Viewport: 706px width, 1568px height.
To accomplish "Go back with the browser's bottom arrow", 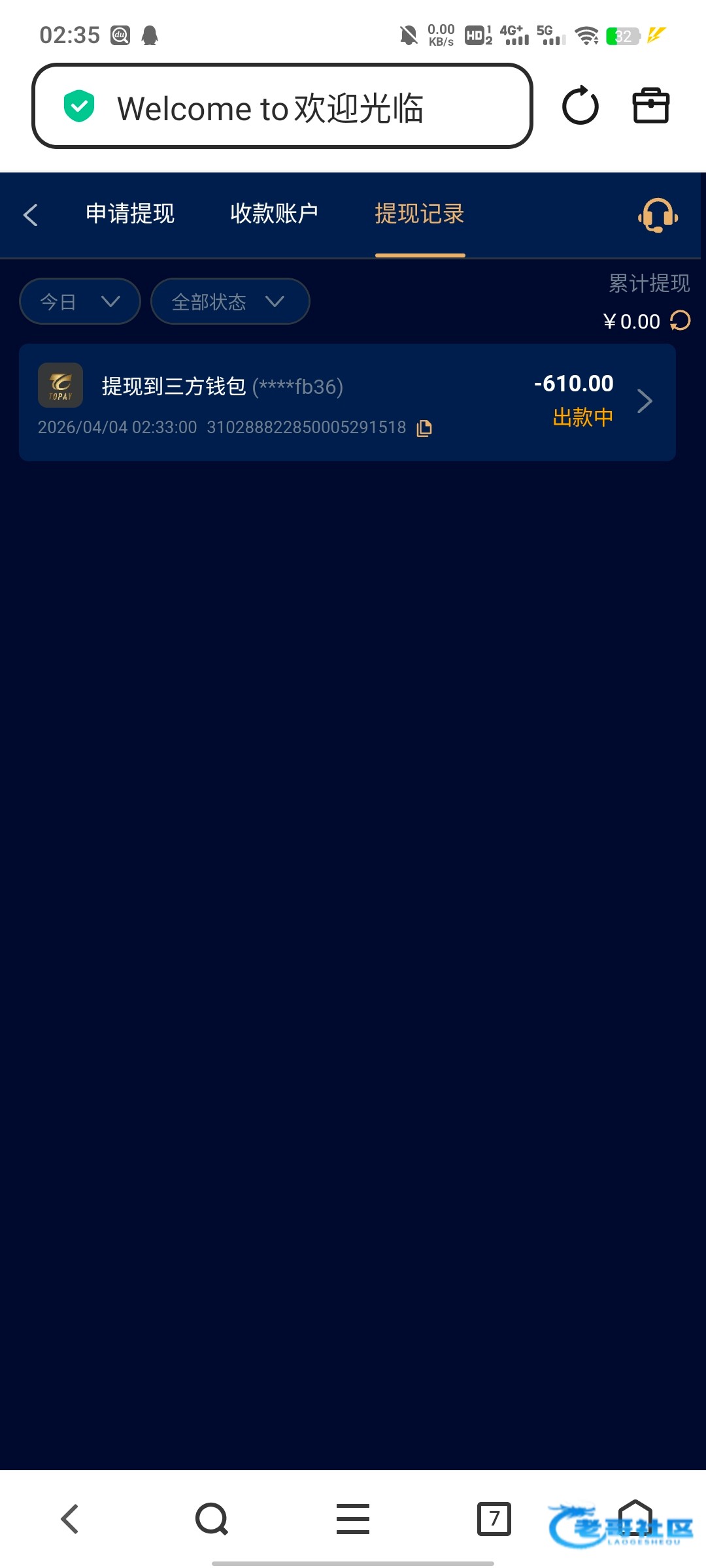I will (x=70, y=1518).
